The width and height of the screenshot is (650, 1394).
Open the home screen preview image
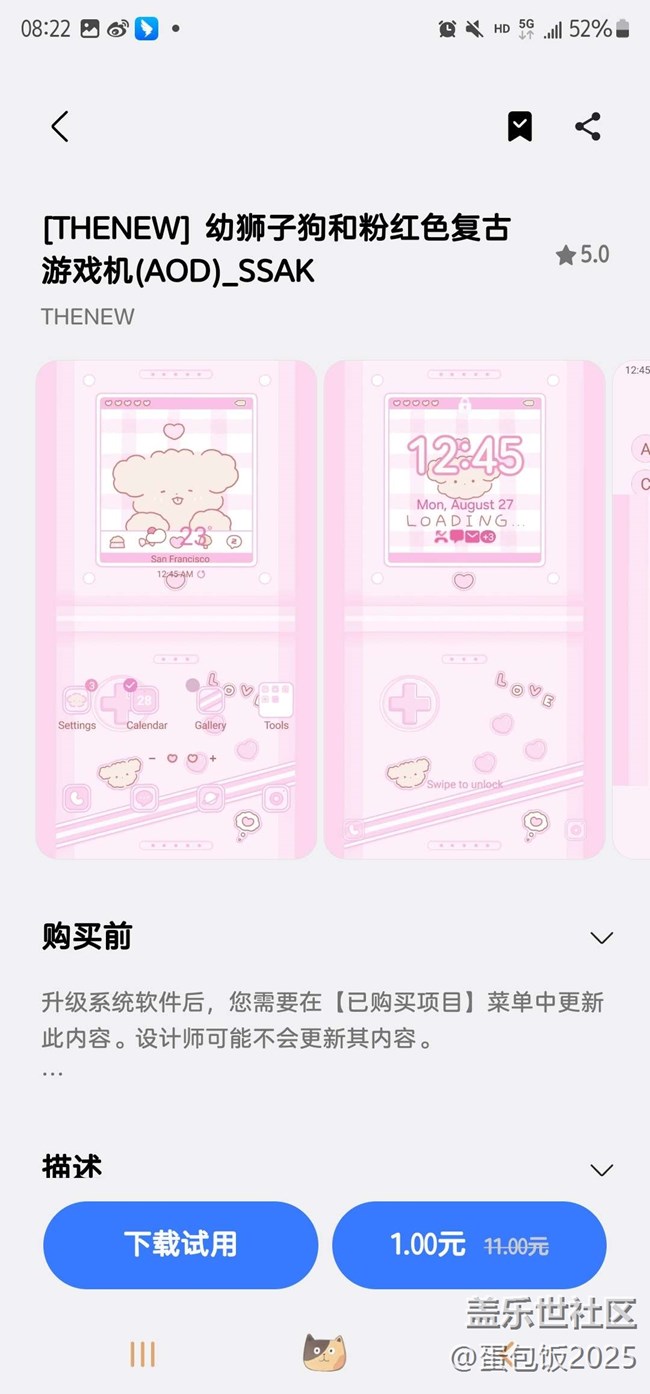click(176, 609)
